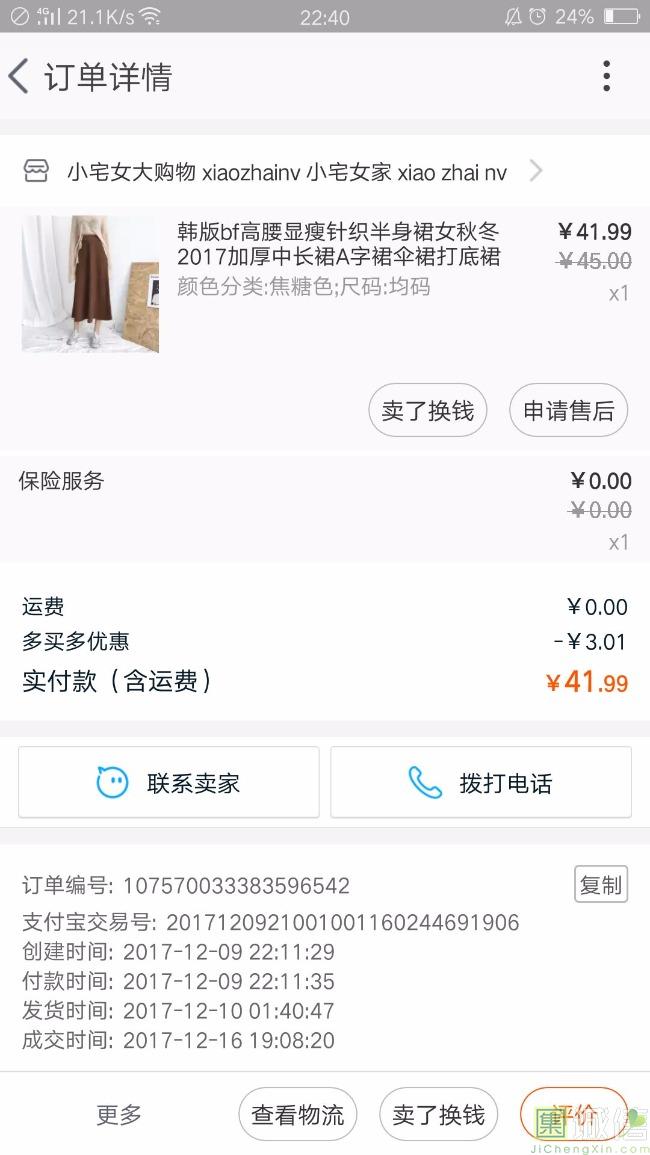Open the three-dot overflow menu
This screenshot has height=1155, width=650.
[606, 77]
